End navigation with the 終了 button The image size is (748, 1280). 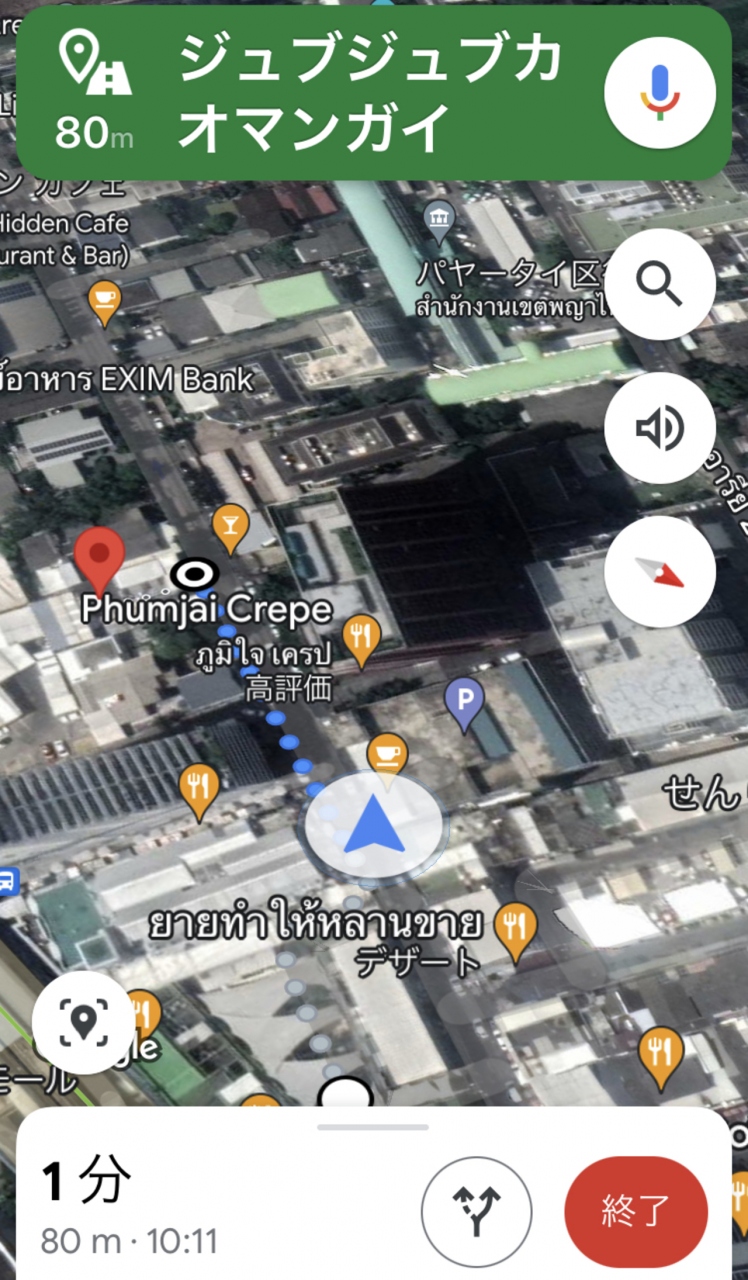pyautogui.click(x=636, y=1211)
